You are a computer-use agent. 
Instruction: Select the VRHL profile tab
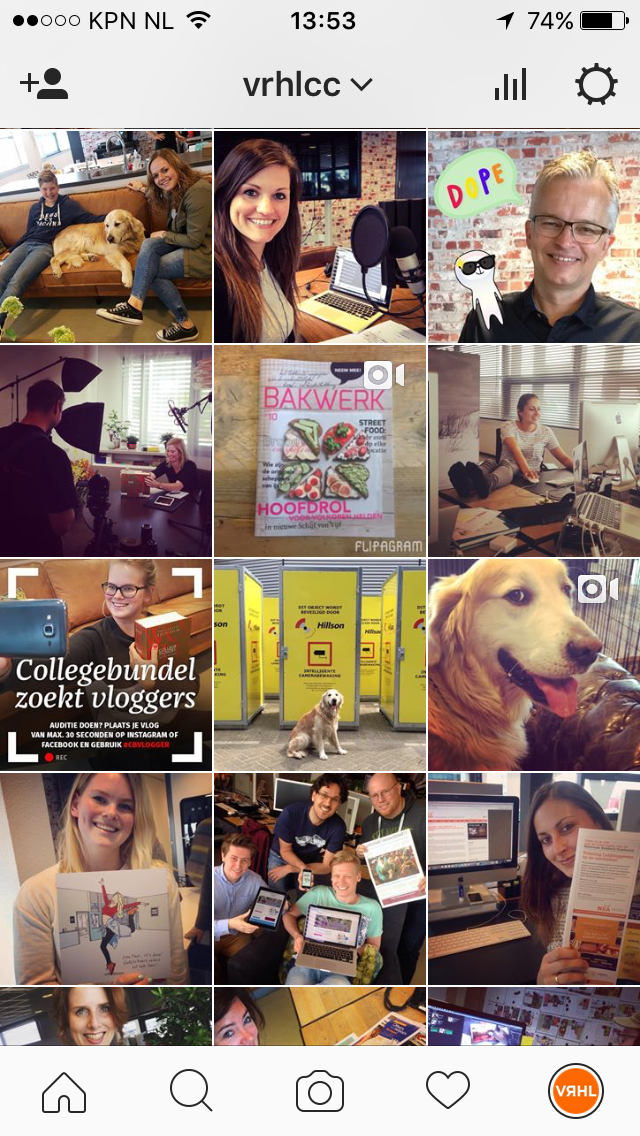point(576,1091)
